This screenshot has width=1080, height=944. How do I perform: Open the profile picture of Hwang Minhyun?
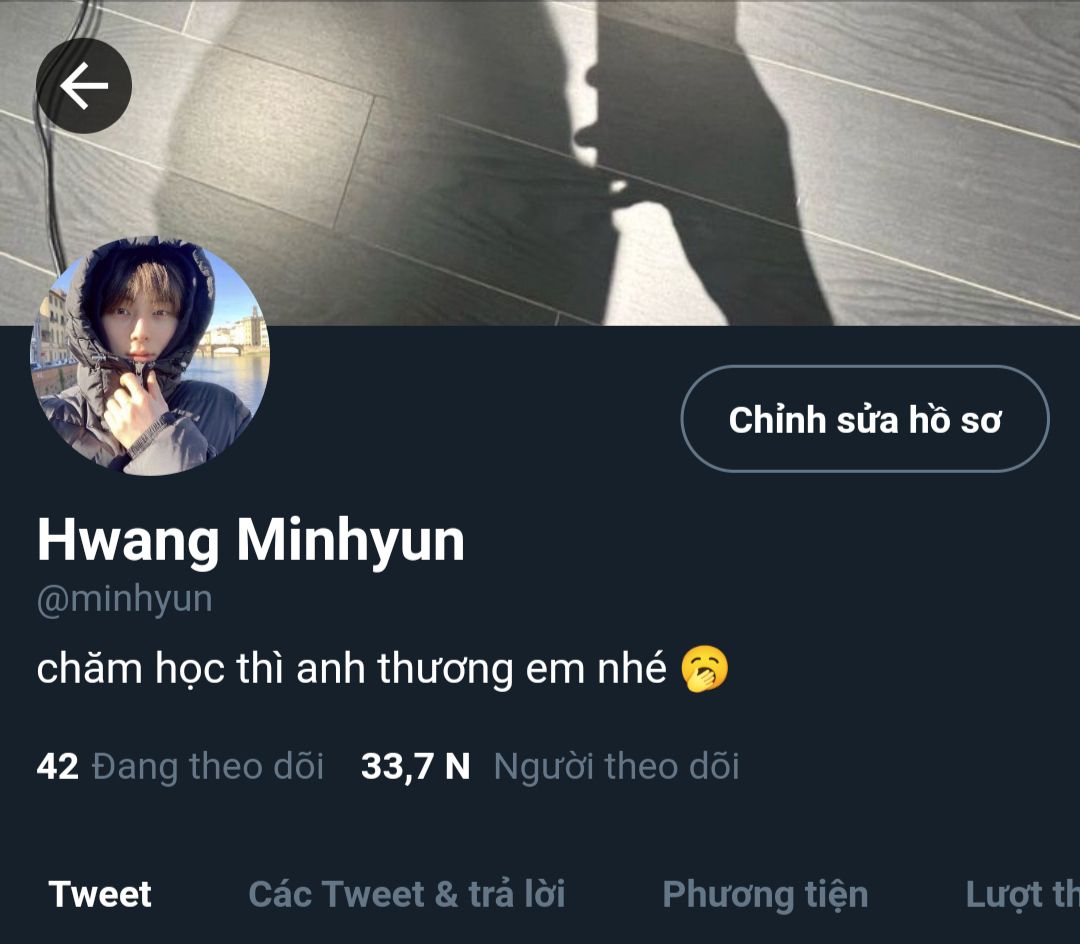pyautogui.click(x=150, y=357)
